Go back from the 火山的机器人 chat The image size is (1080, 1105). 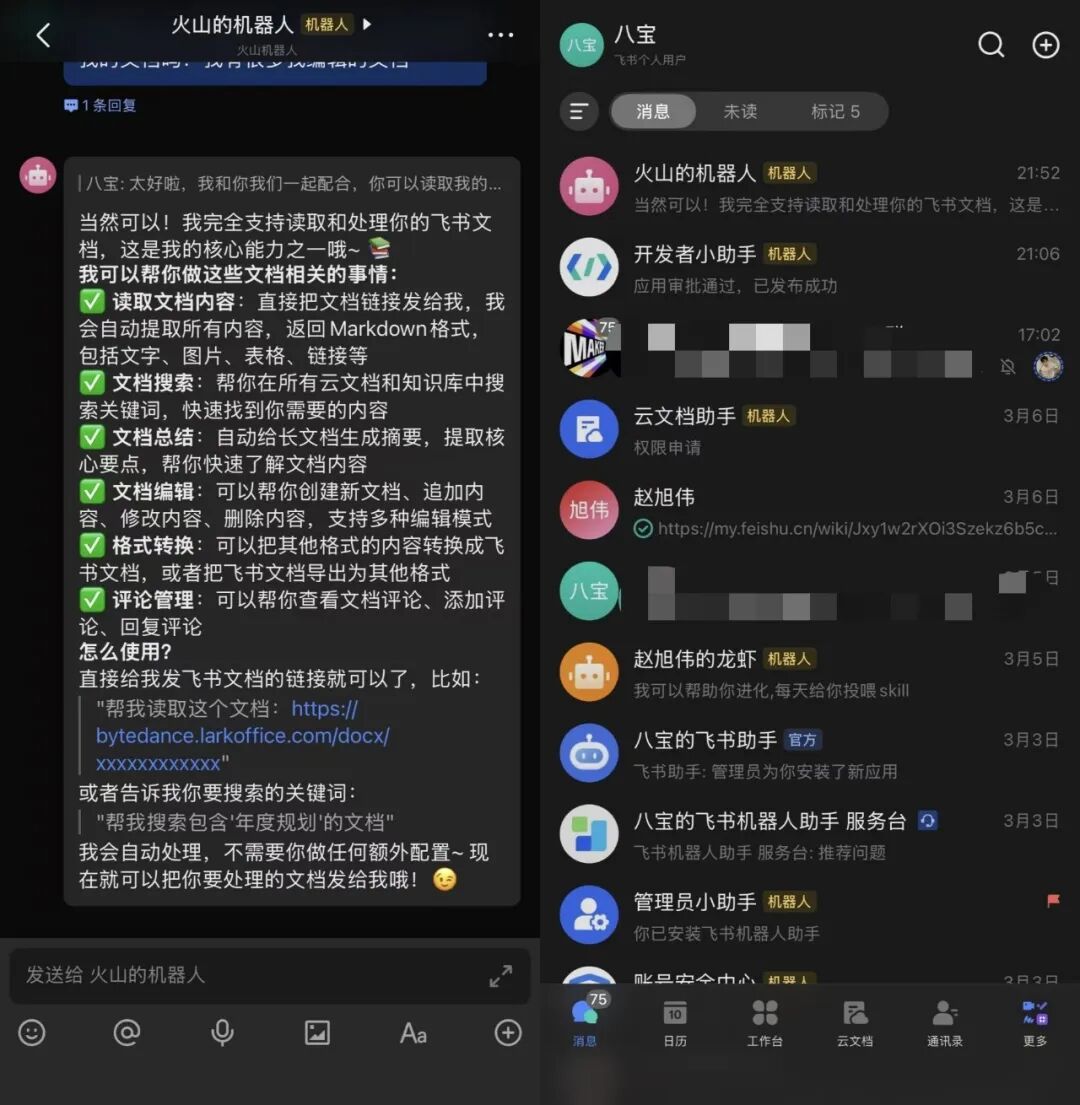(43, 36)
